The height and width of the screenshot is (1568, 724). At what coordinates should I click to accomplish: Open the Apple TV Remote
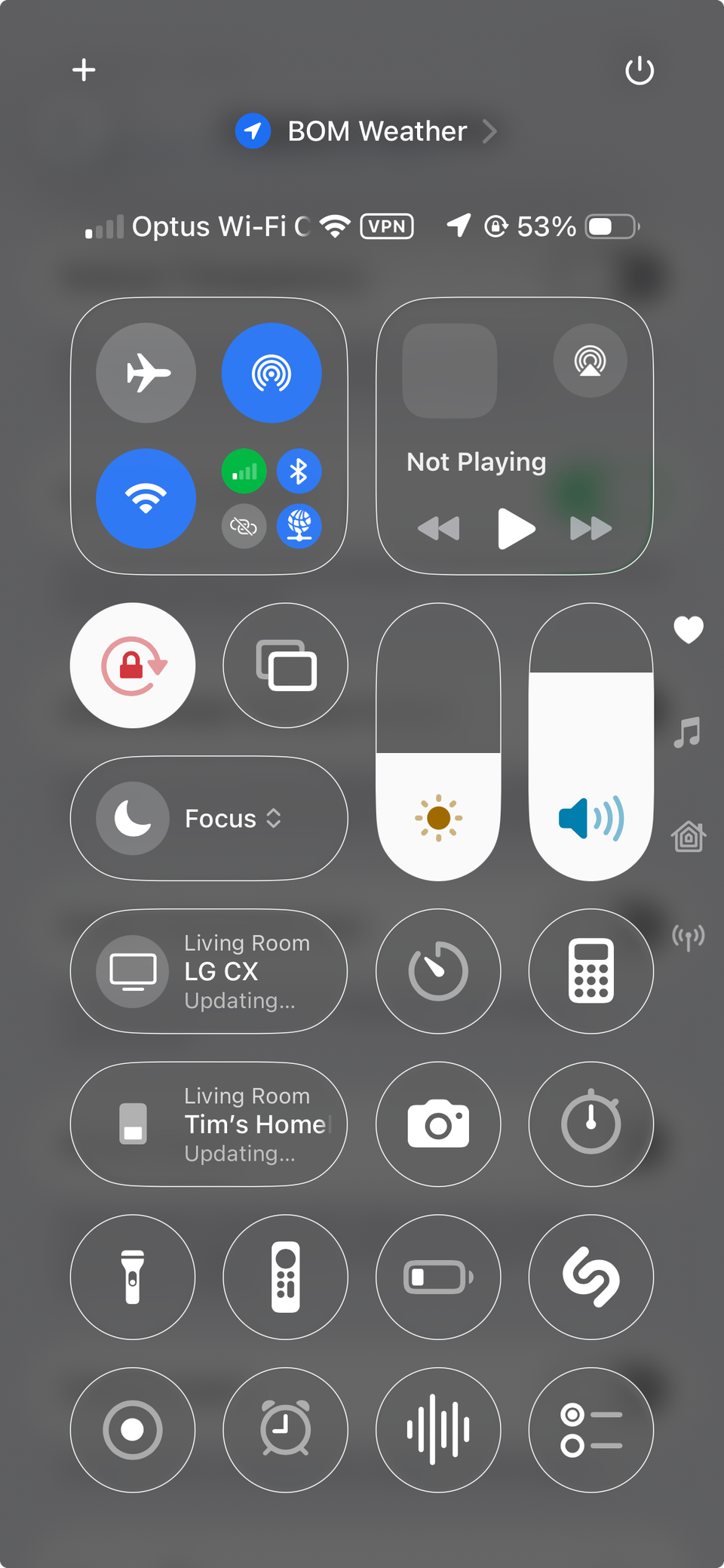tap(285, 1277)
